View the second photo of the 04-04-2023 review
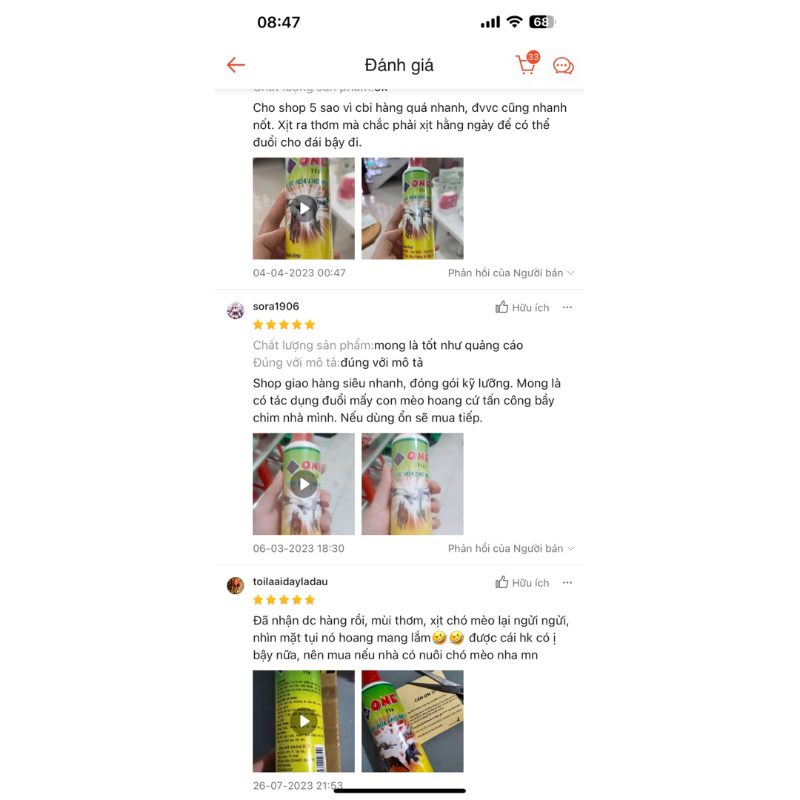 [412, 208]
